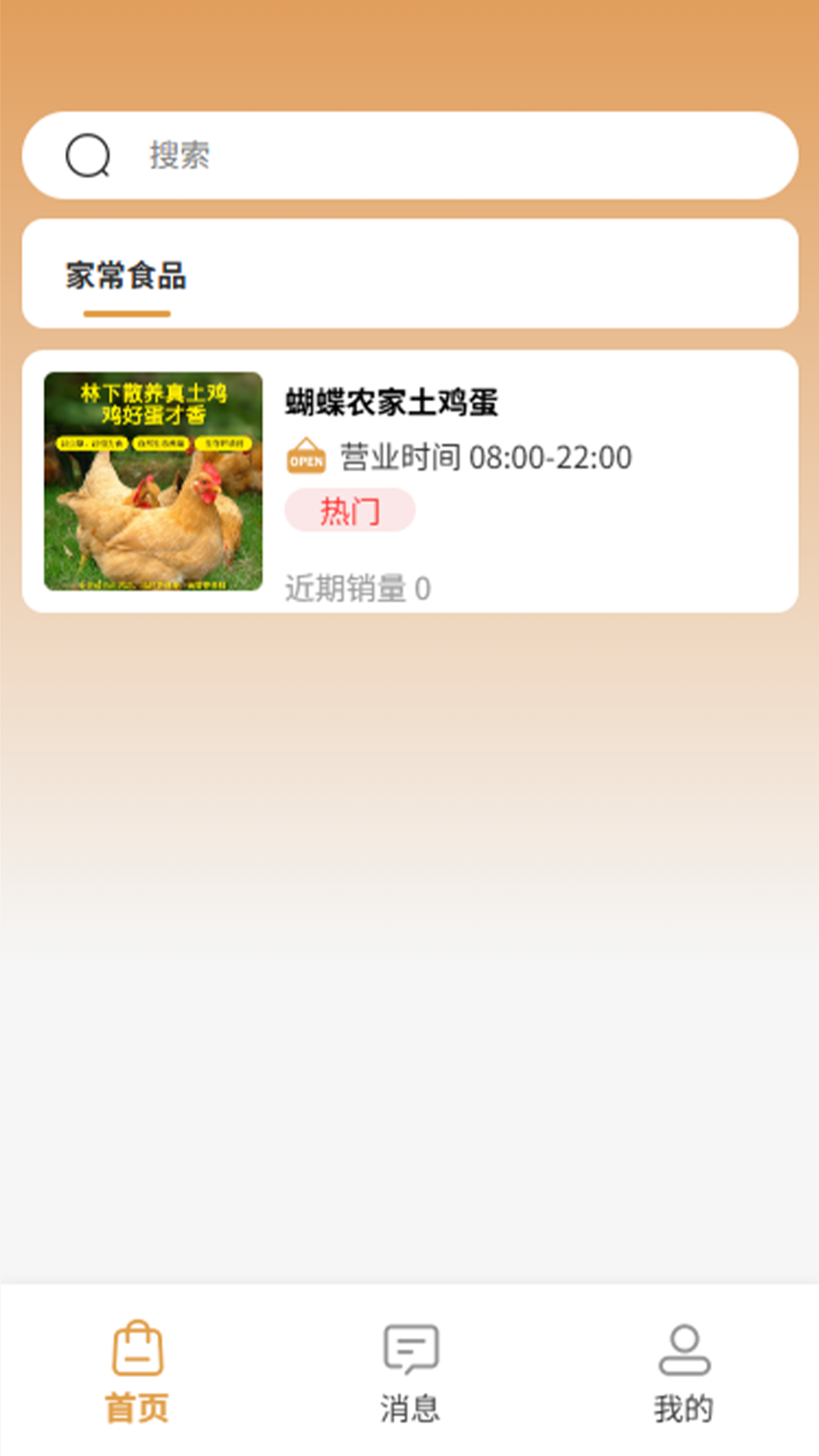Click the orange OPEN sign icon
819x1456 pixels.
coord(306,456)
